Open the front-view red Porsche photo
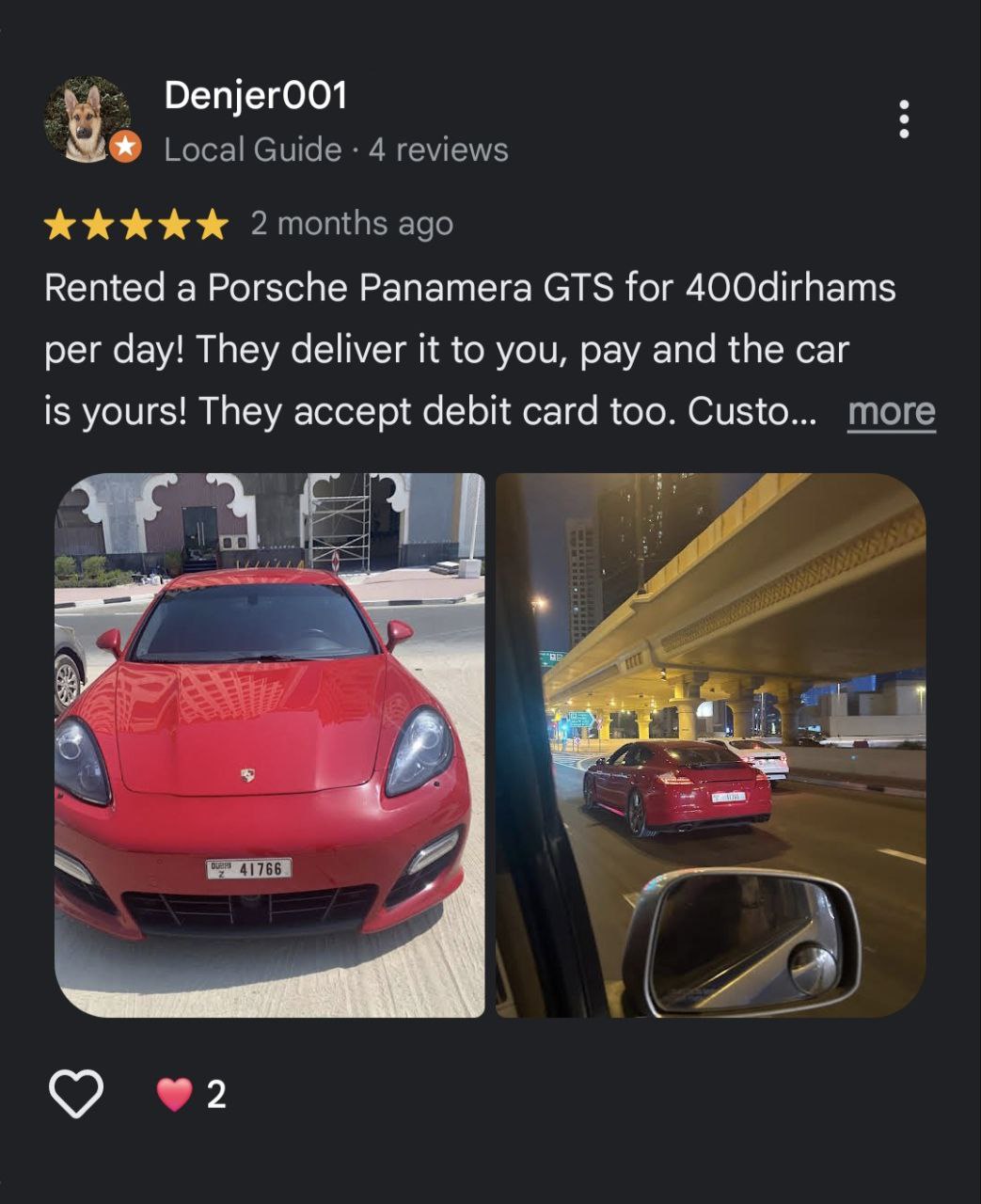 point(270,744)
